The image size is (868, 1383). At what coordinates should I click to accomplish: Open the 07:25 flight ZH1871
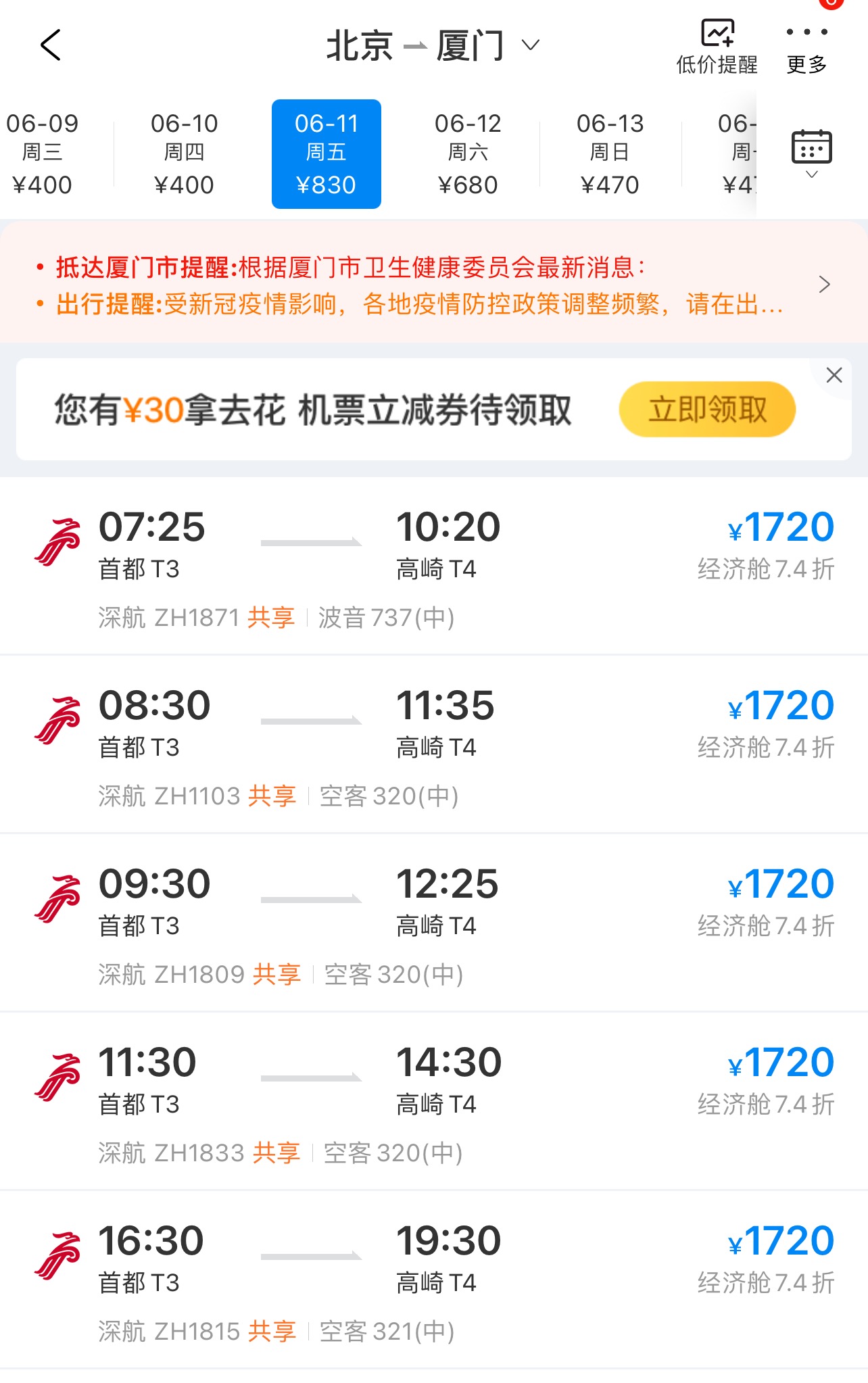(433, 566)
